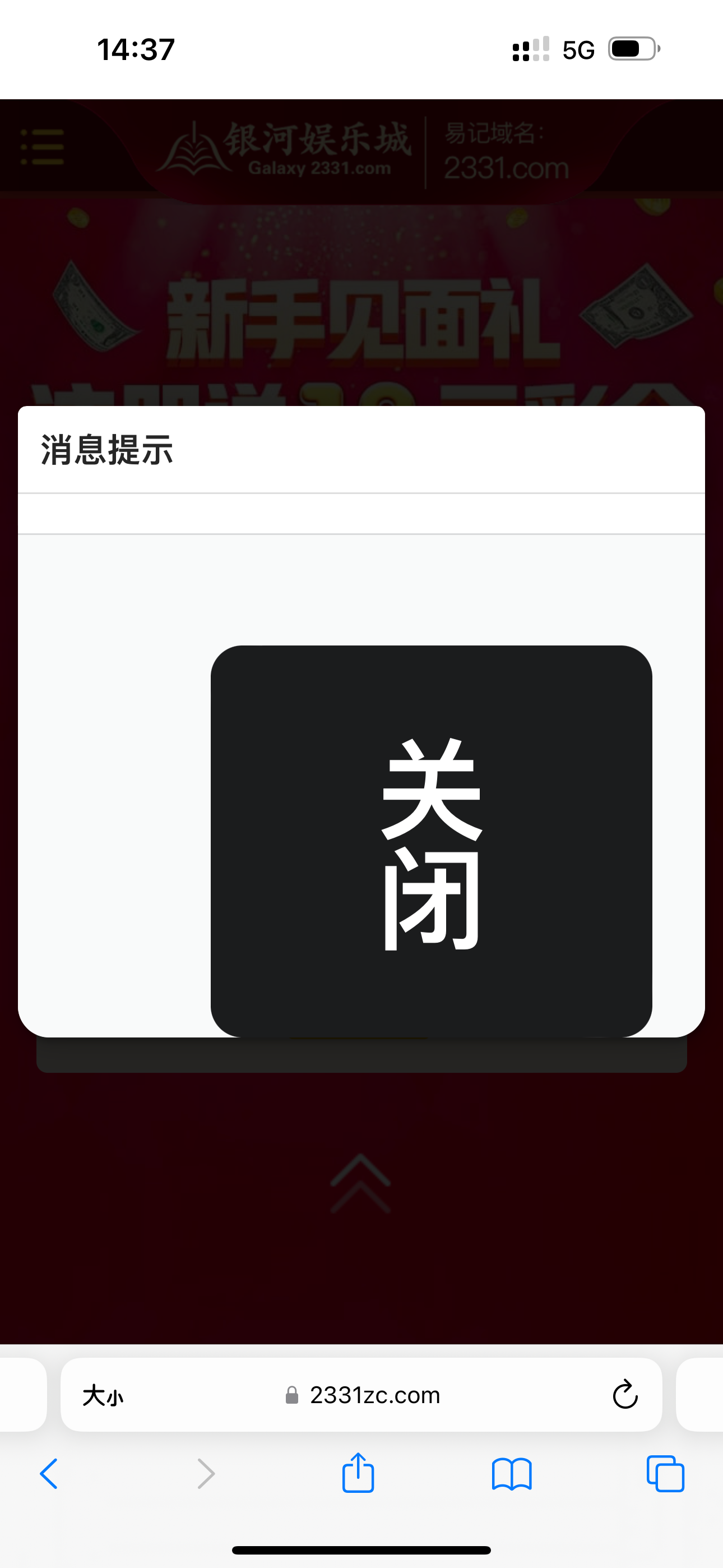Open Safari bookmarks
The image size is (723, 1568).
(511, 1474)
